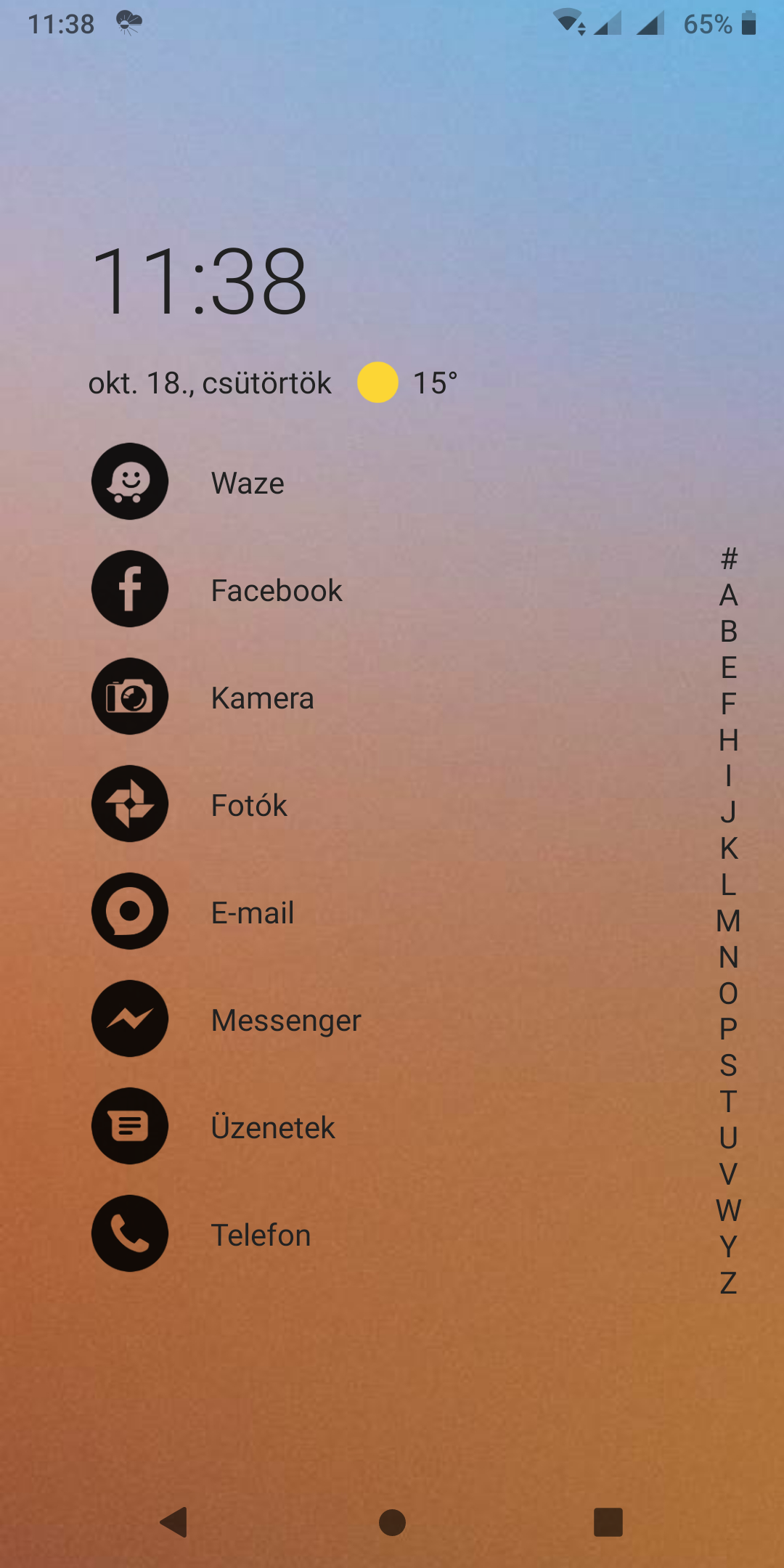Tap the large 11:38 clock widget
Screen dimensions: 784x1568
point(200,282)
